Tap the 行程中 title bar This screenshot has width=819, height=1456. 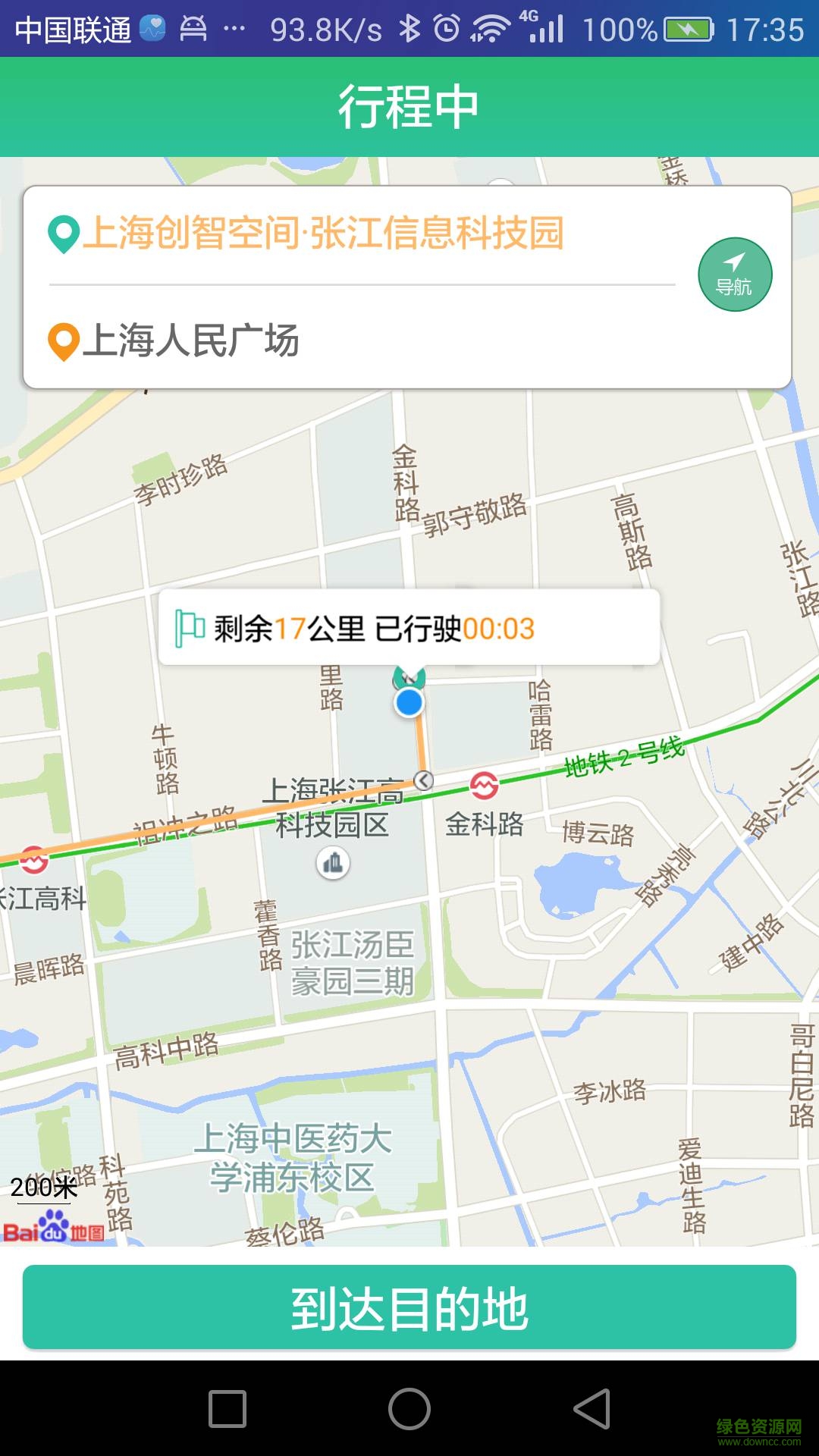click(x=409, y=106)
